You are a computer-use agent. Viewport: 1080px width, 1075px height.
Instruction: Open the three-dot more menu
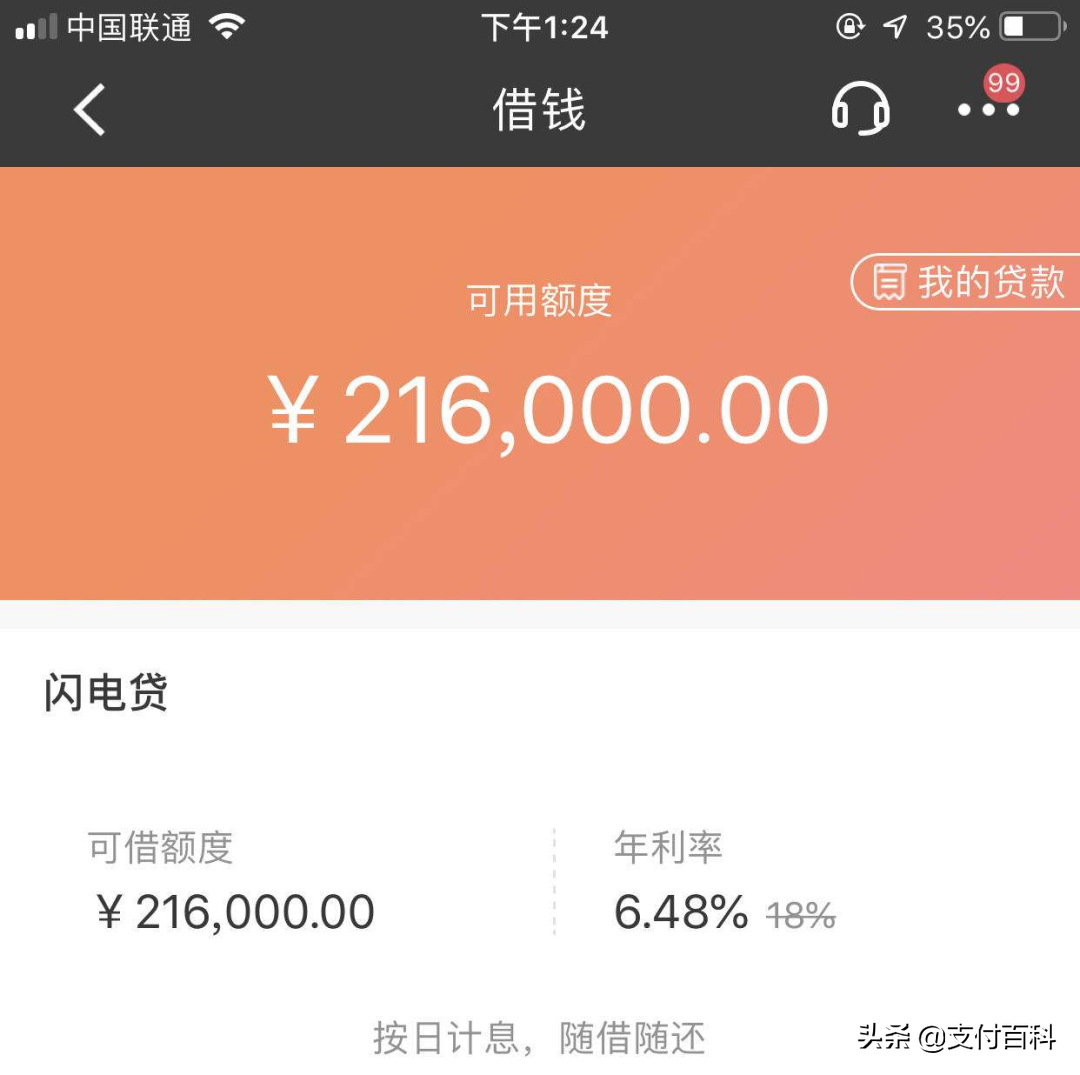pos(988,109)
